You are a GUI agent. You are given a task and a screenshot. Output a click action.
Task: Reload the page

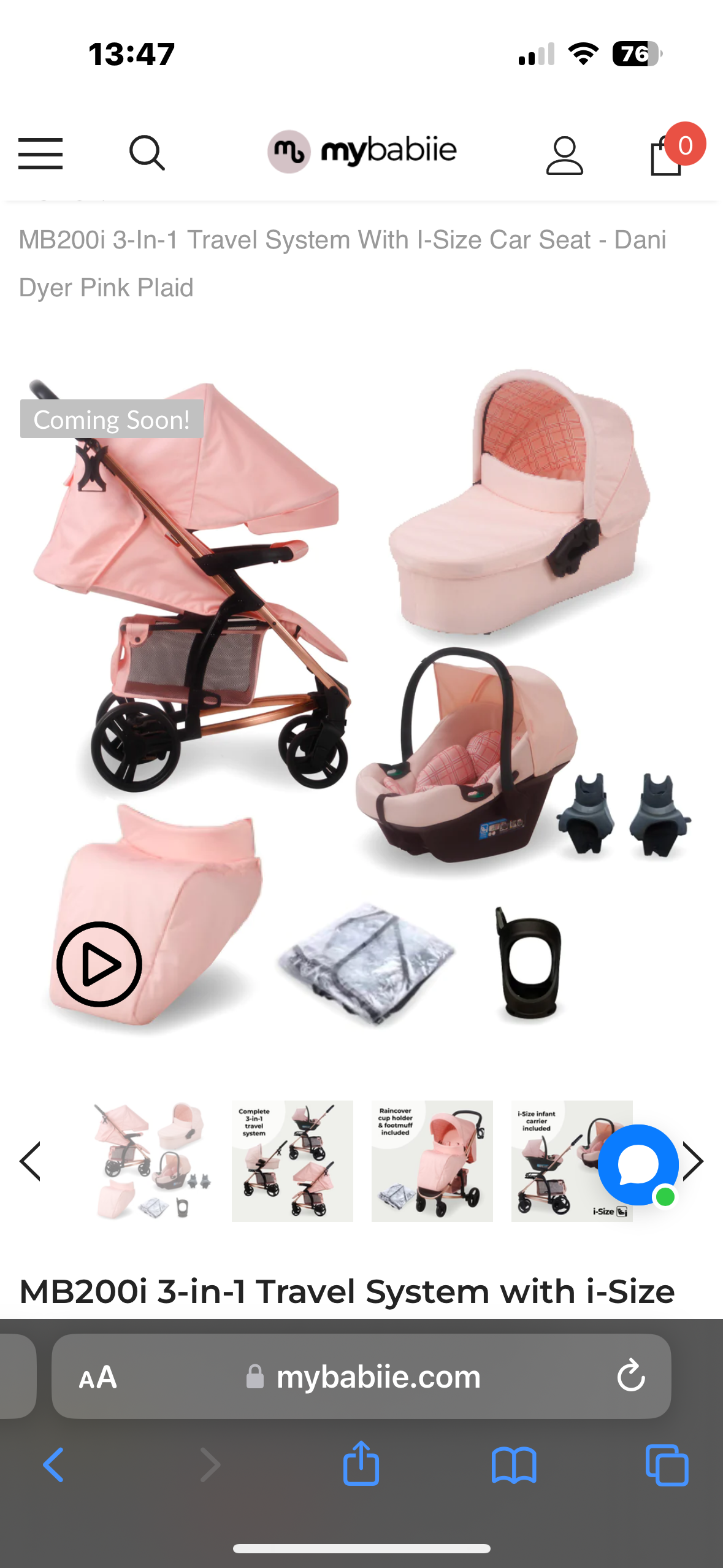(x=630, y=1377)
